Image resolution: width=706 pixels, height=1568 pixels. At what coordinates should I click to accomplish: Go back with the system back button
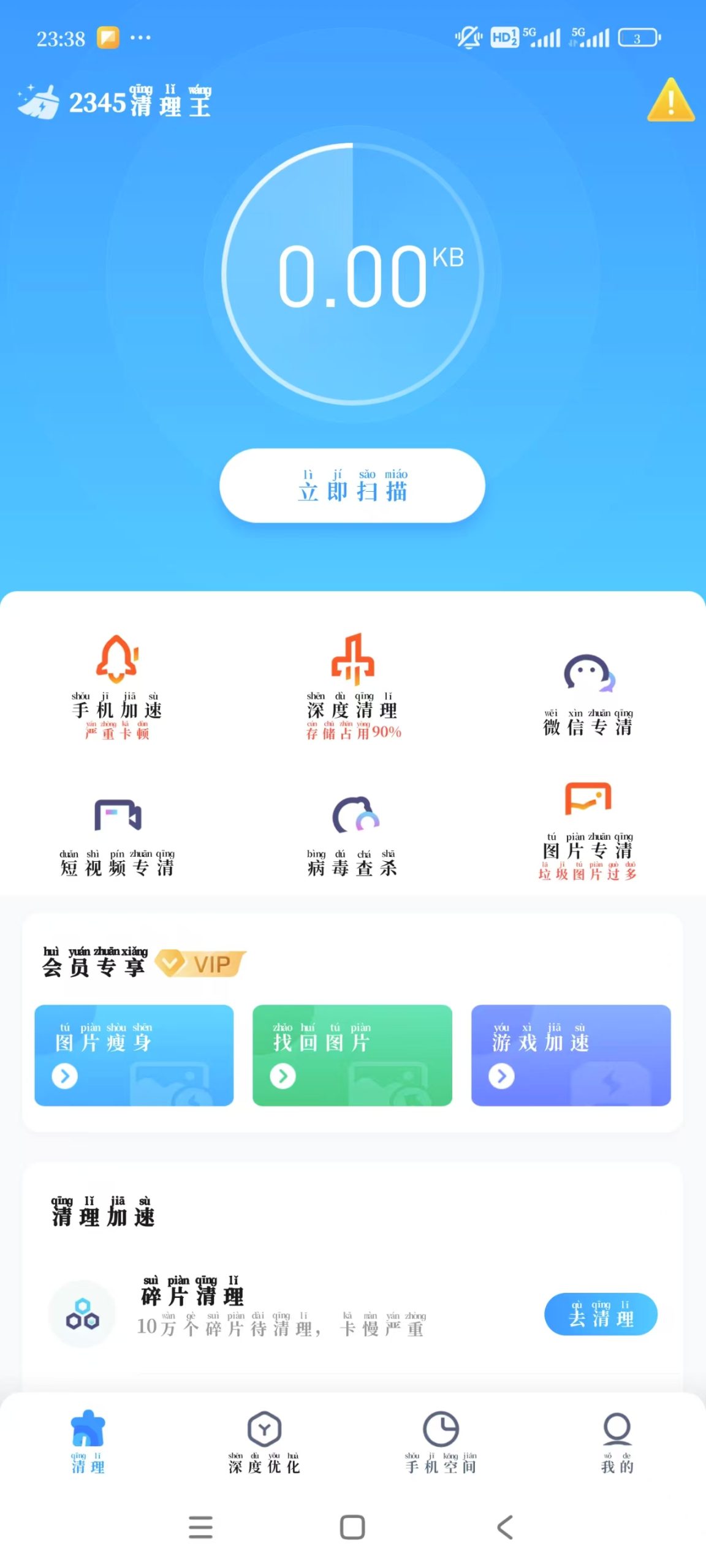pos(505,1527)
